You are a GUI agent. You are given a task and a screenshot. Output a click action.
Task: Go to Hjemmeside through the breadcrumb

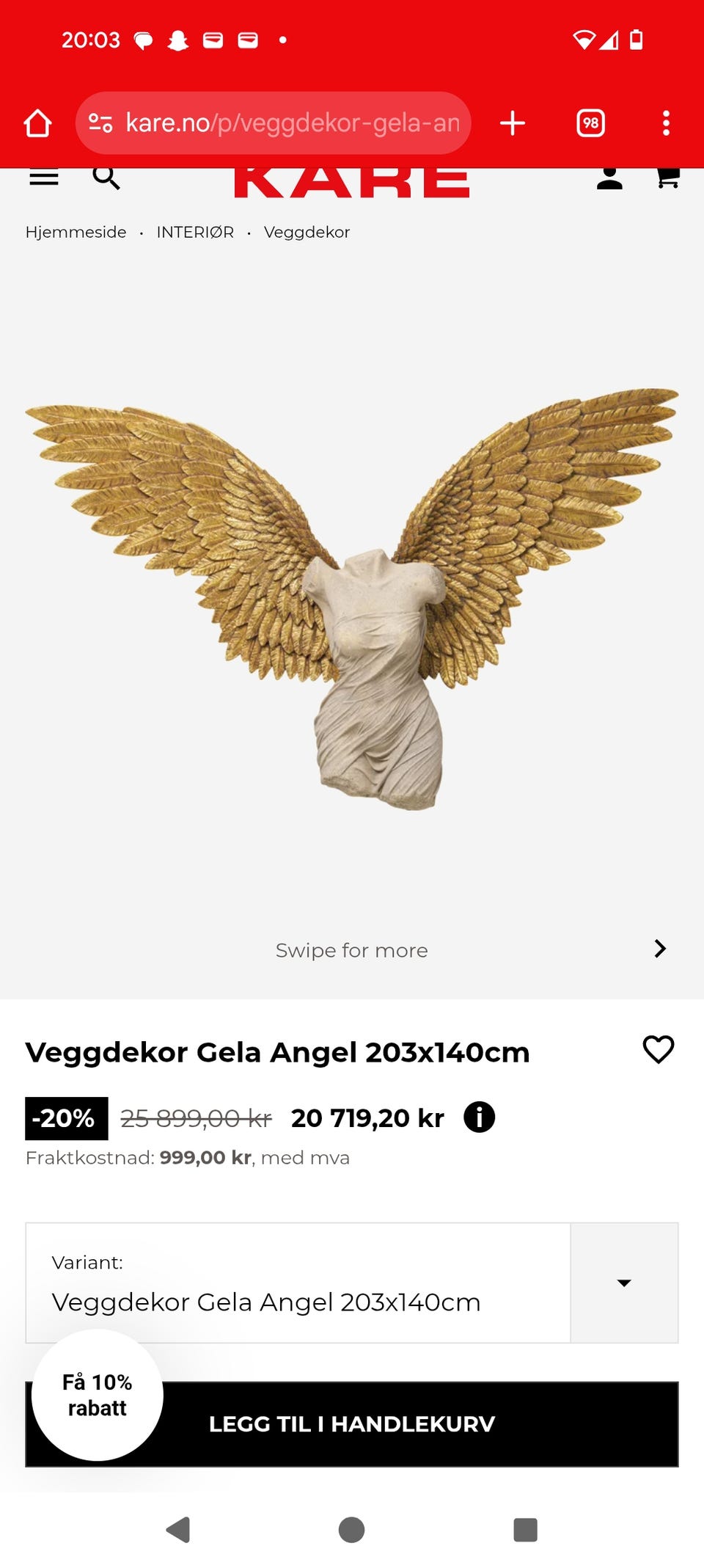76,232
